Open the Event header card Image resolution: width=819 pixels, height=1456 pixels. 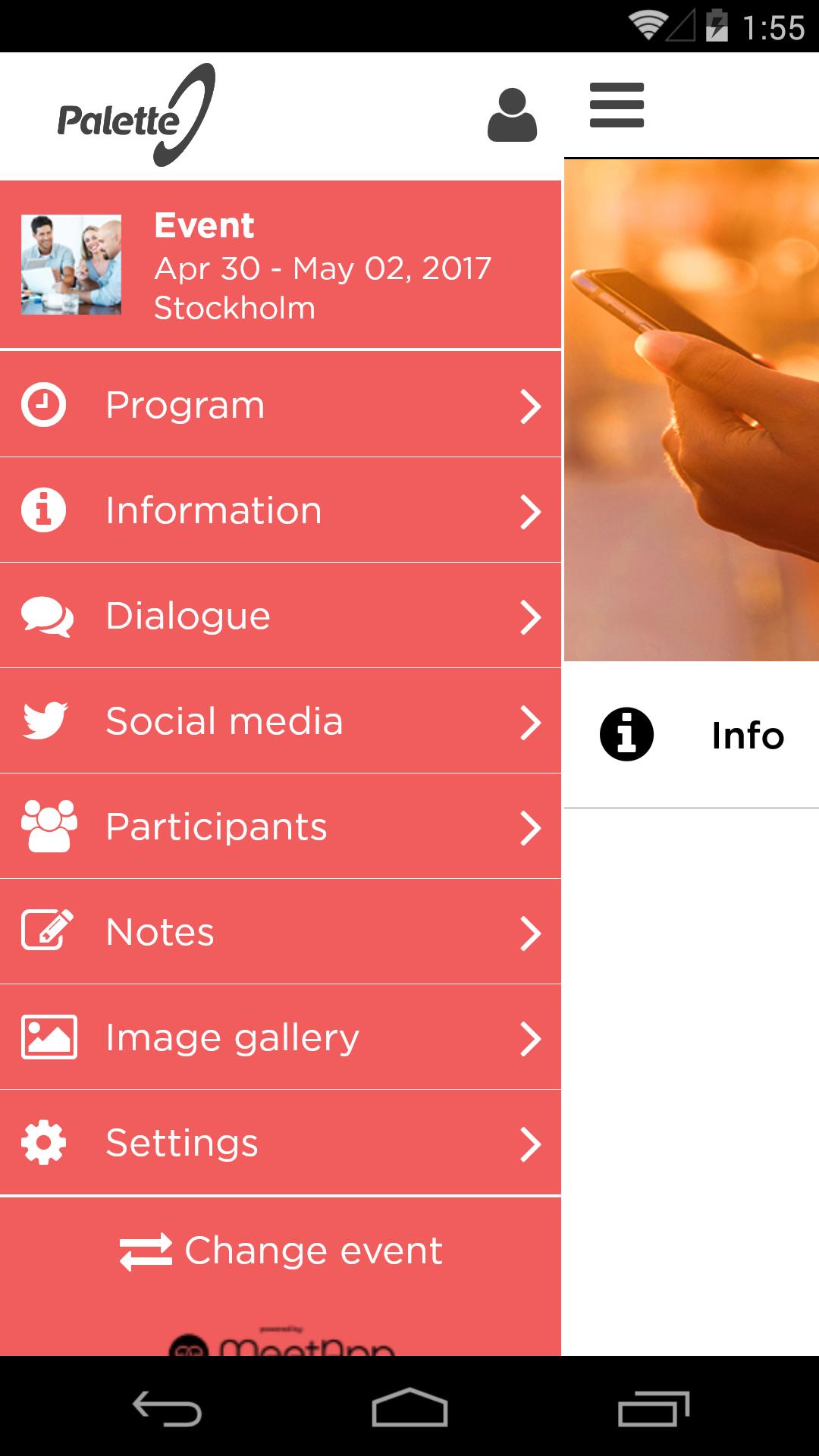coord(281,265)
